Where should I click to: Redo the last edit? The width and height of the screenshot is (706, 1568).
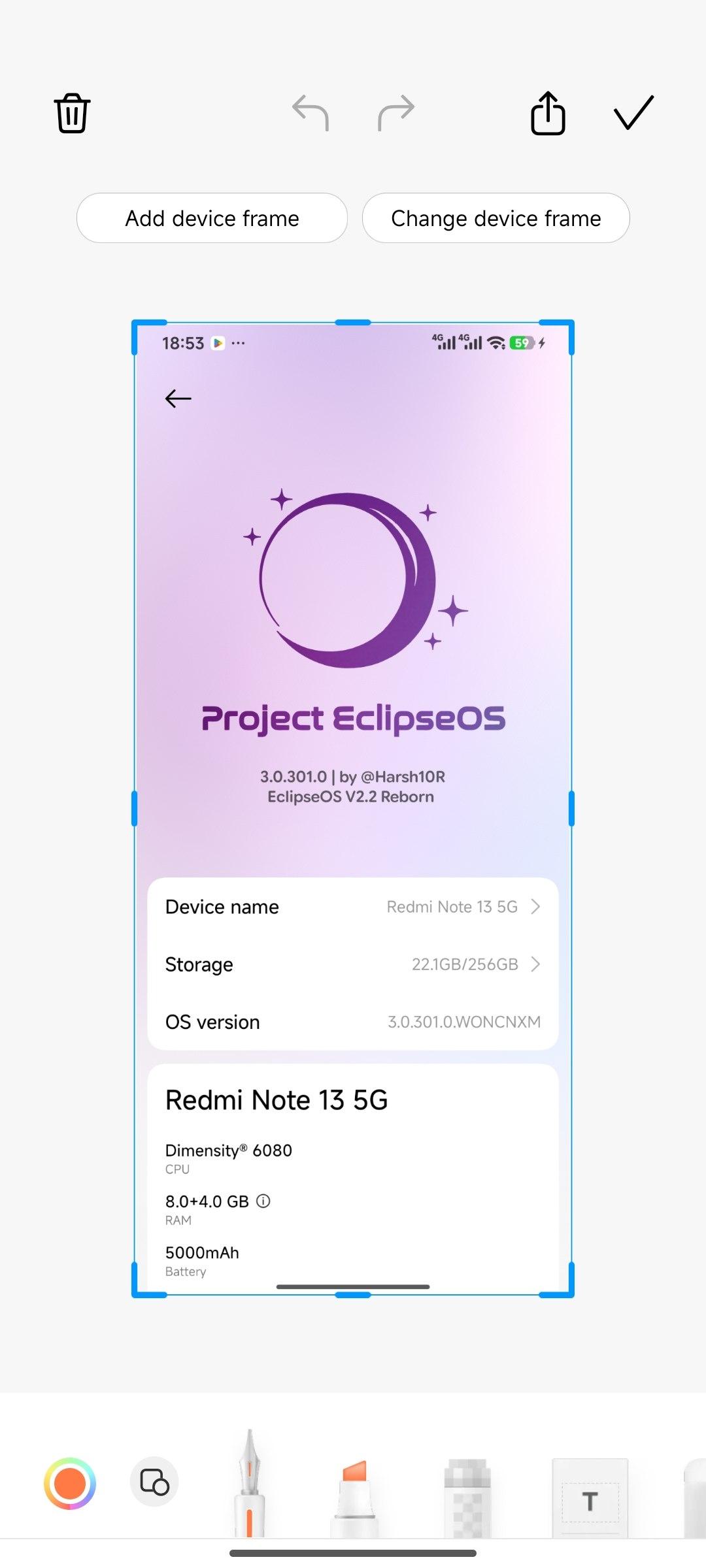point(396,112)
